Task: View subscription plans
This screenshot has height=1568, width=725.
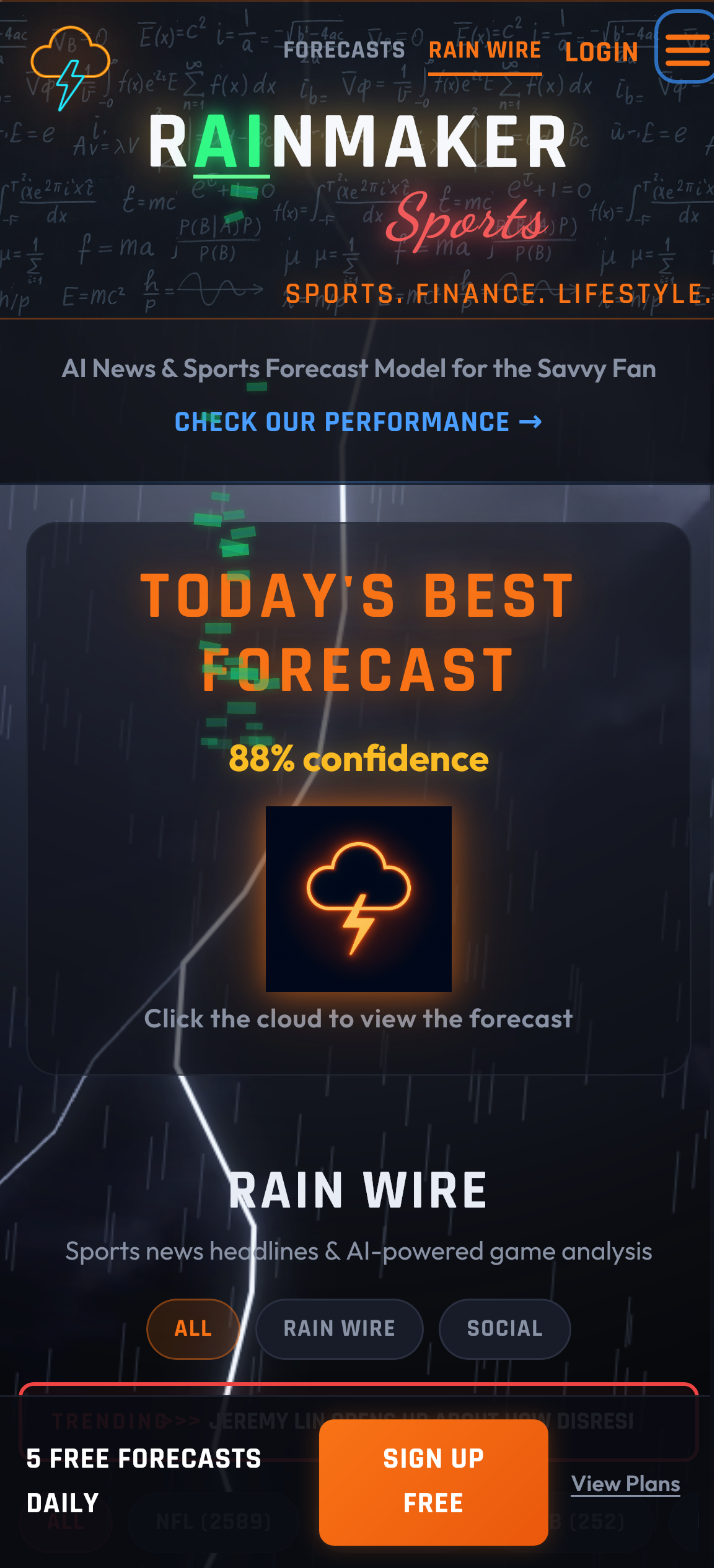Action: pyautogui.click(x=625, y=1484)
